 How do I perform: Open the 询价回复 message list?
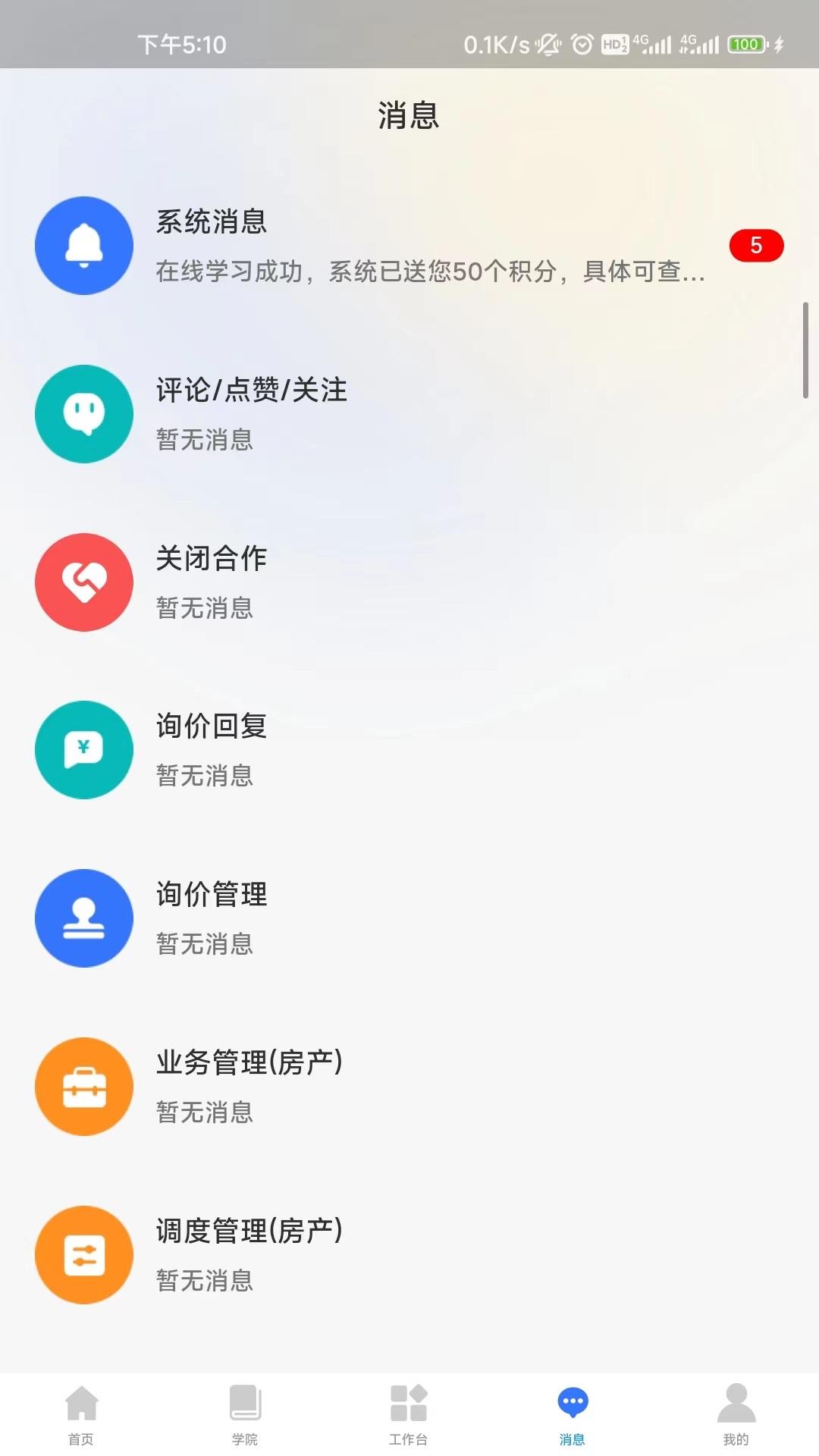(409, 750)
